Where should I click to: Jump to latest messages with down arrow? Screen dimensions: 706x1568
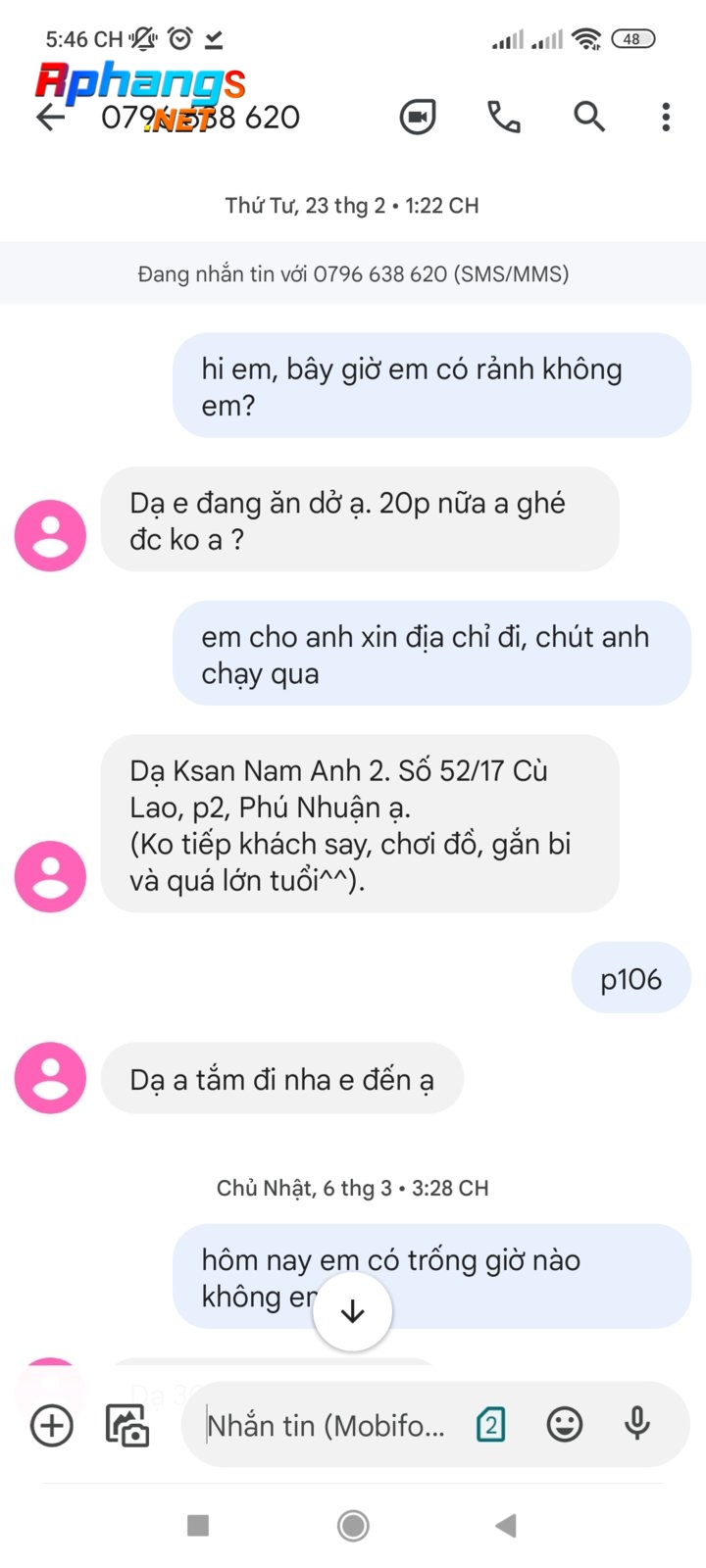click(353, 1311)
